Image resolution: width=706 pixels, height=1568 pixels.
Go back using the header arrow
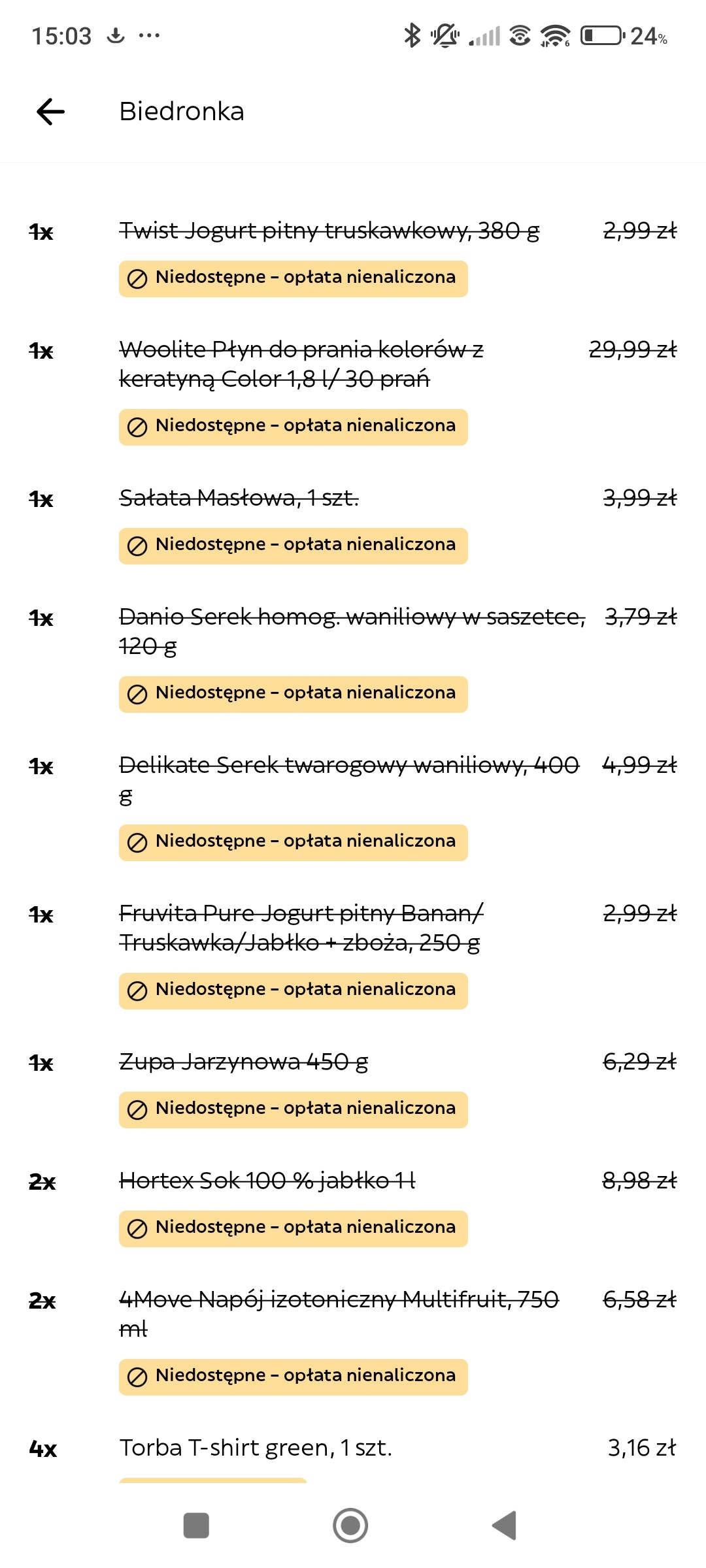coord(51,112)
